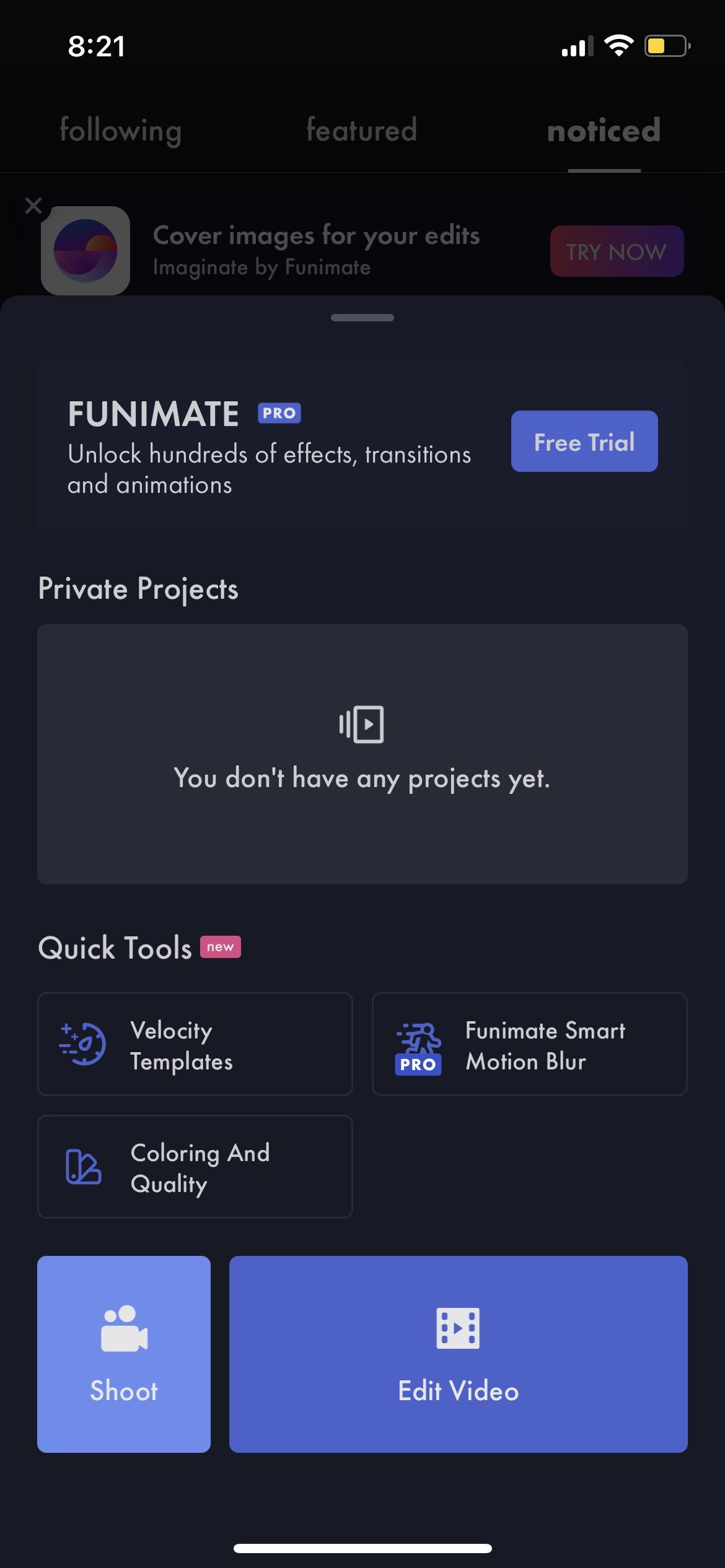Image resolution: width=725 pixels, height=1568 pixels.
Task: Switch to the following tab
Action: coord(120,131)
